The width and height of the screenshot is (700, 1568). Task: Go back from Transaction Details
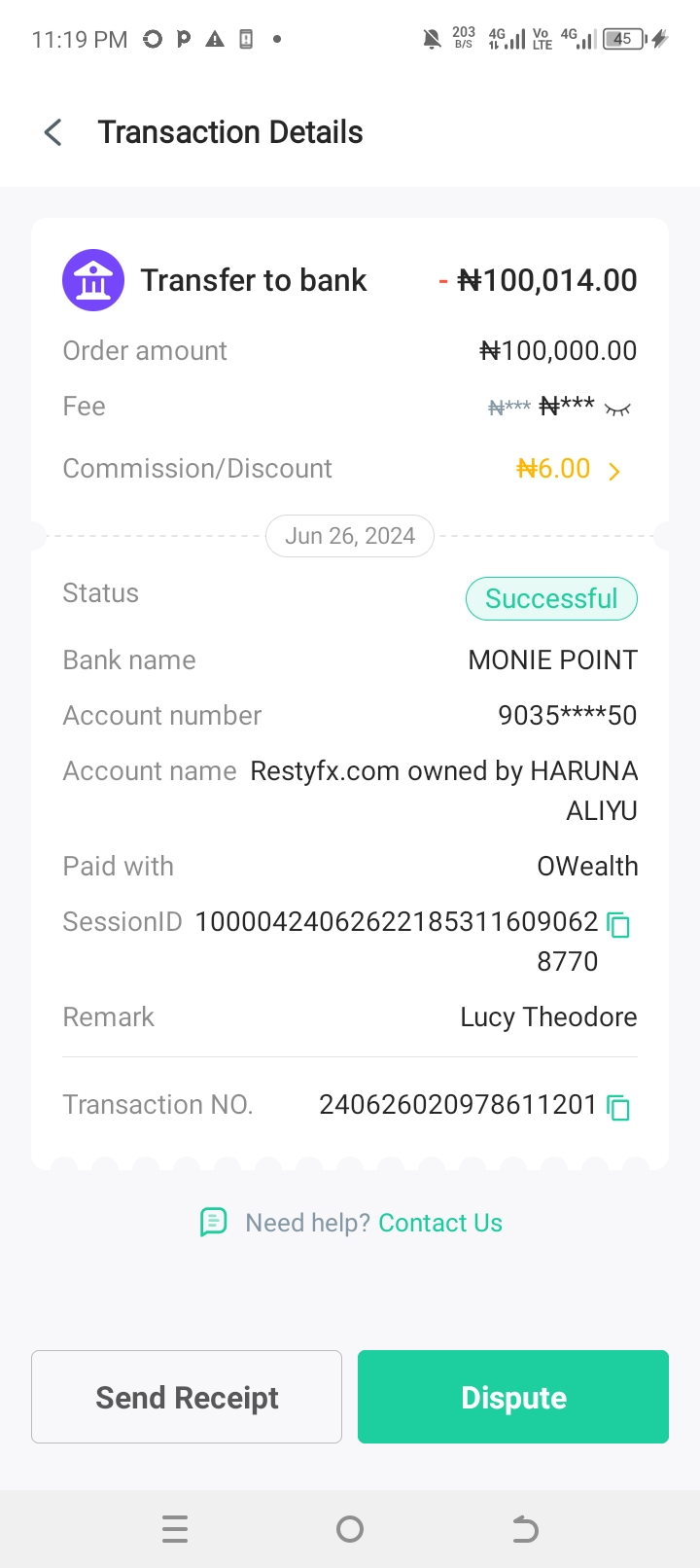pyautogui.click(x=53, y=132)
